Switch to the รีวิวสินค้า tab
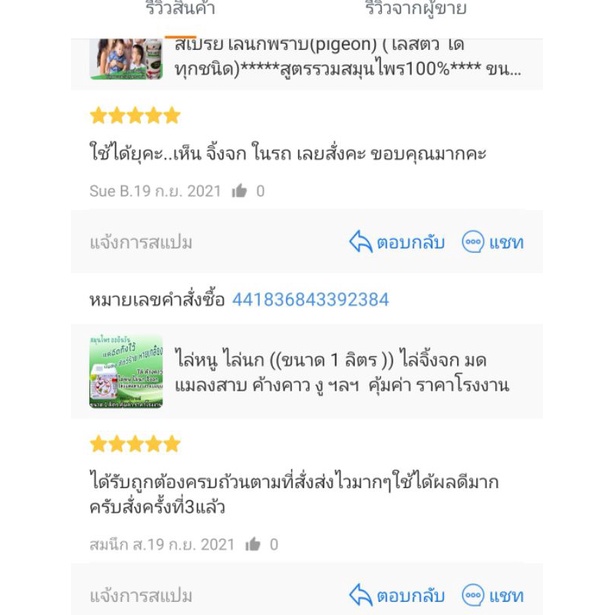Viewport: 615px width, 615px height. (180, 9)
